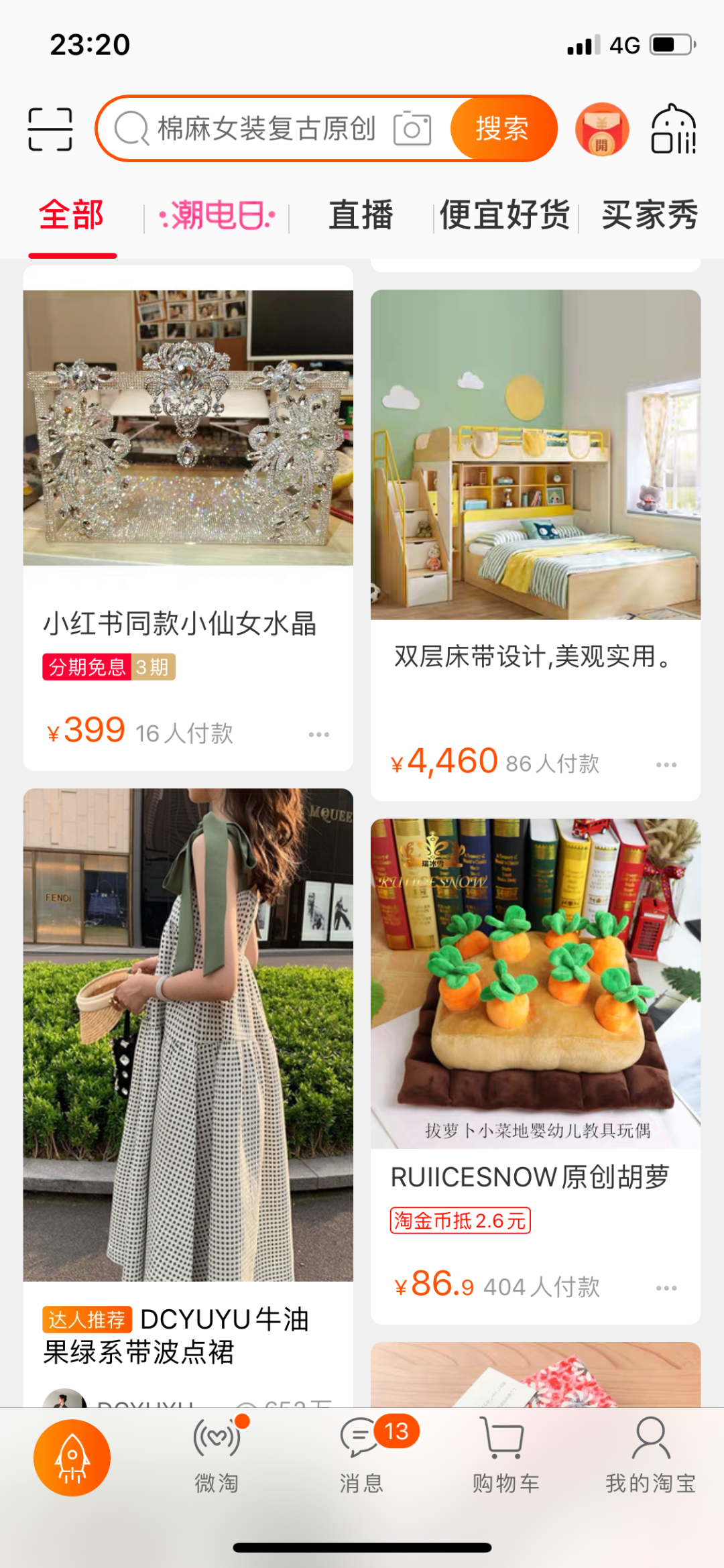The height and width of the screenshot is (1568, 724).
Task: Switch to the 潮电日 tab
Action: 217,216
